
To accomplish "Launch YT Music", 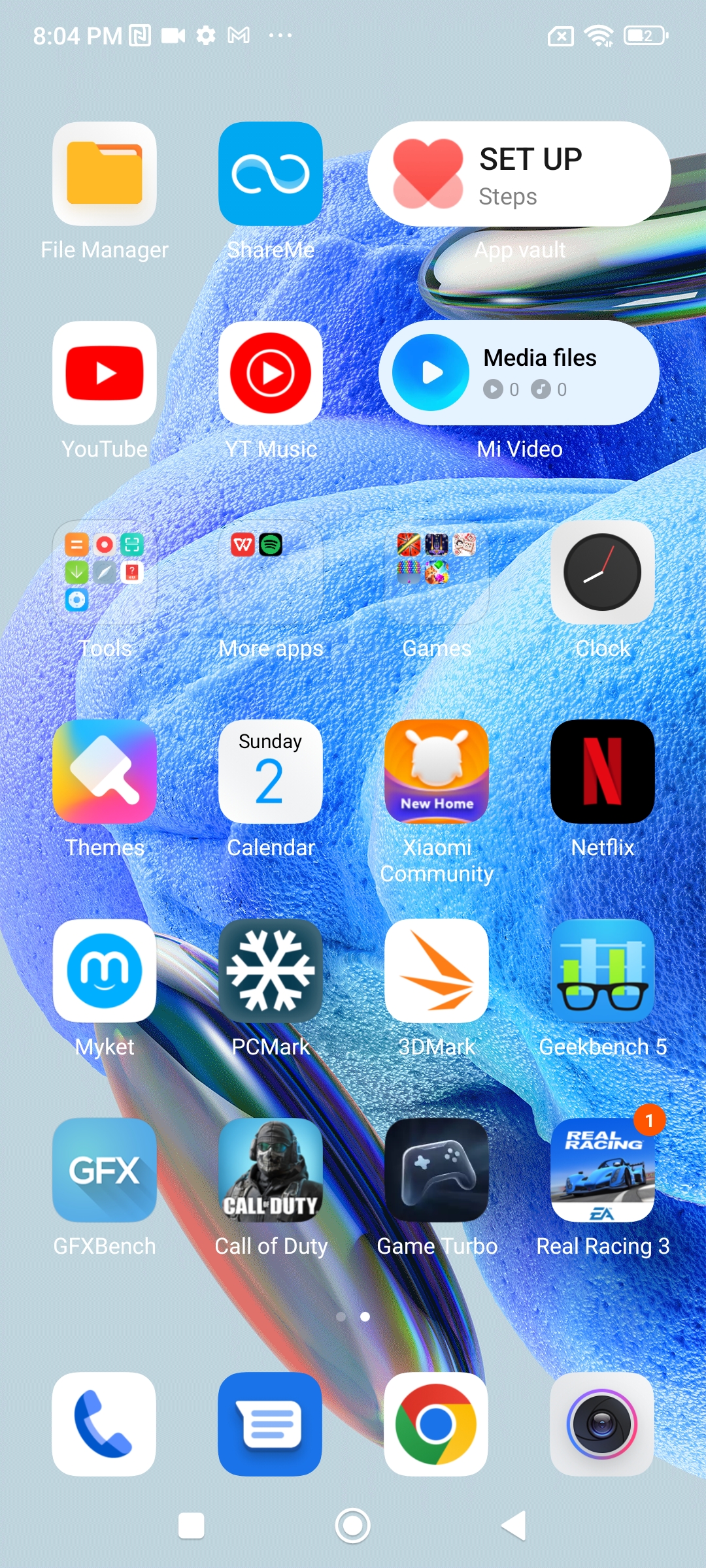I will click(270, 373).
